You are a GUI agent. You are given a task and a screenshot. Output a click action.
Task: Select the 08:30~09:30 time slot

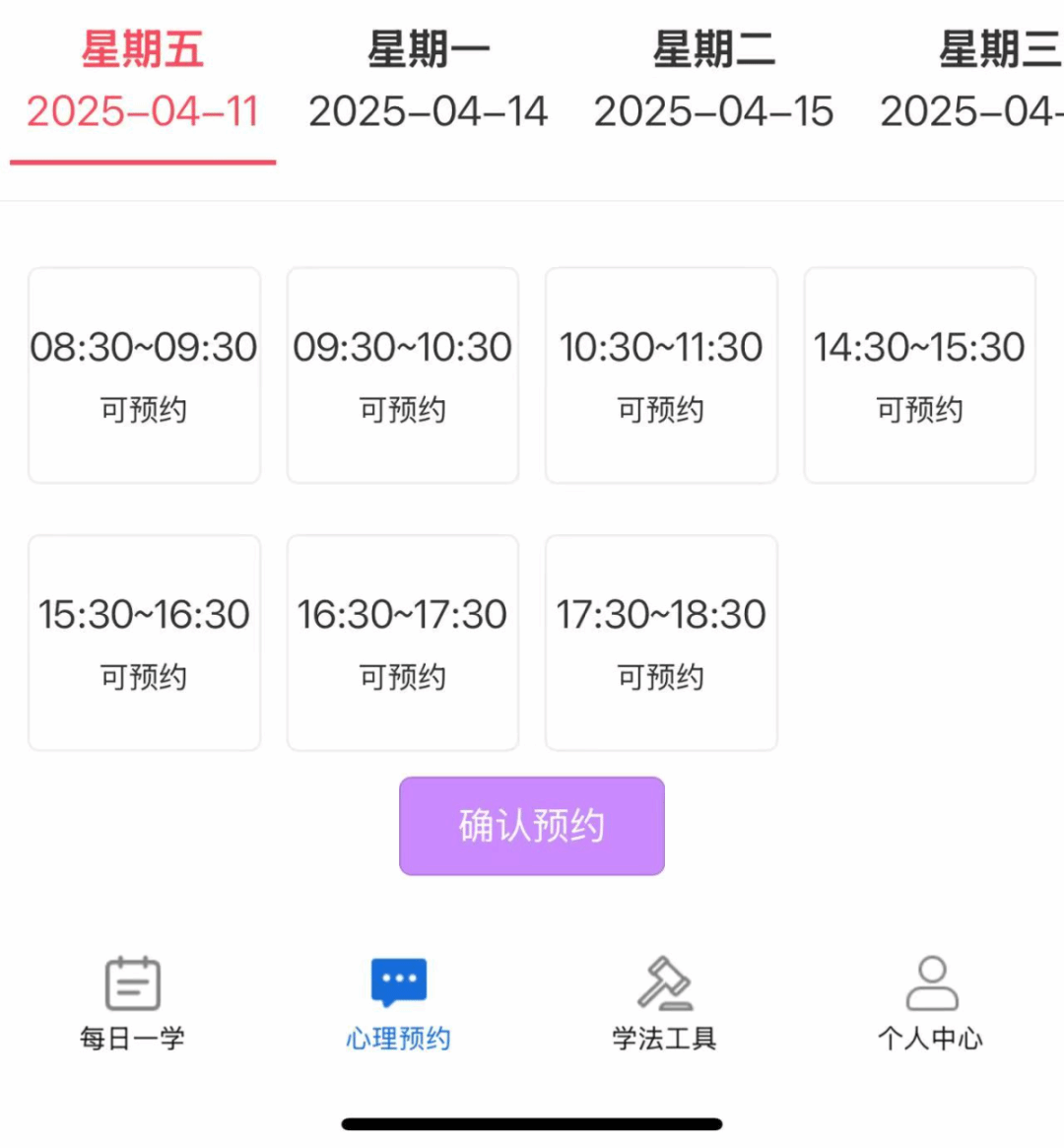[x=144, y=374]
